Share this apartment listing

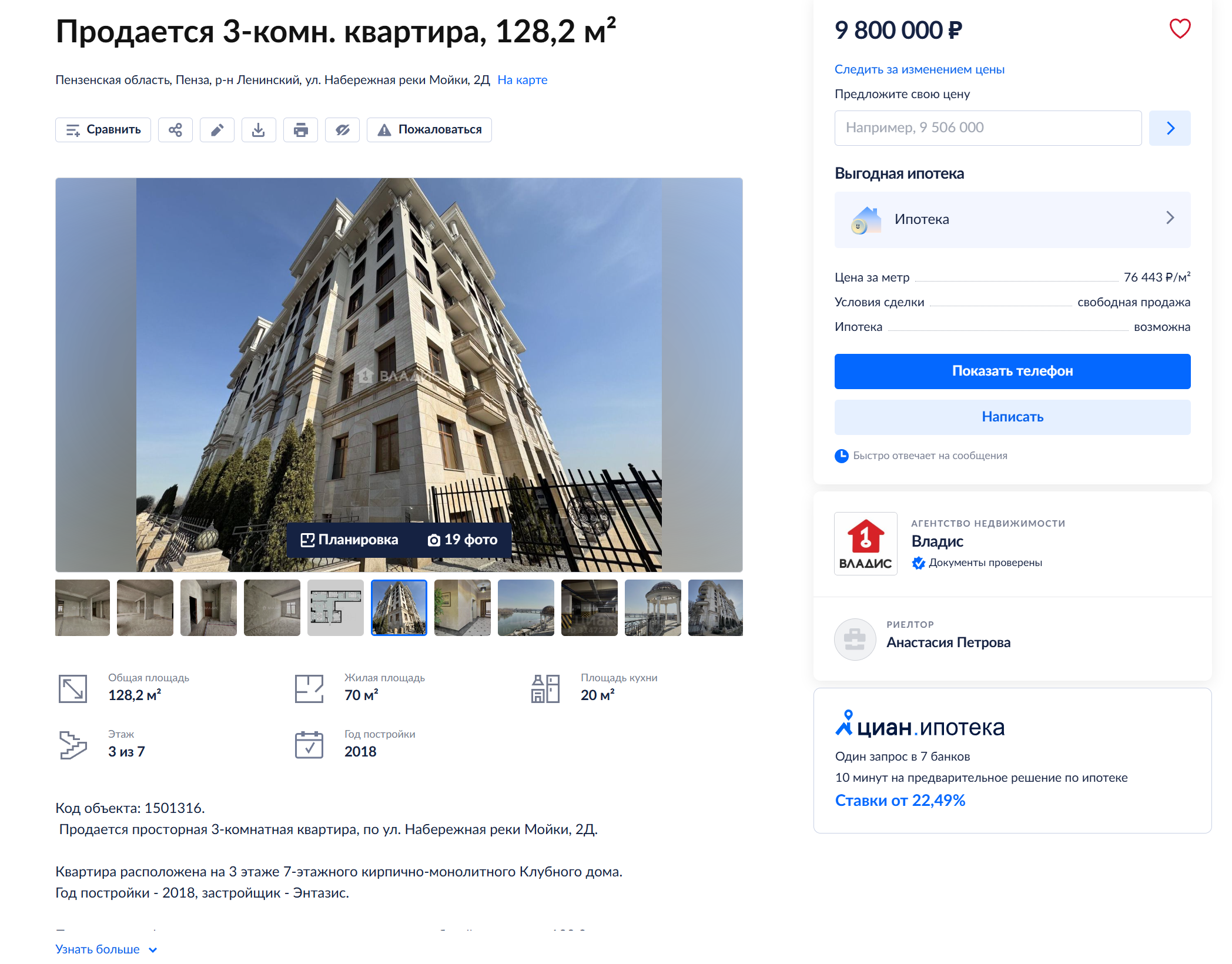pyautogui.click(x=175, y=130)
